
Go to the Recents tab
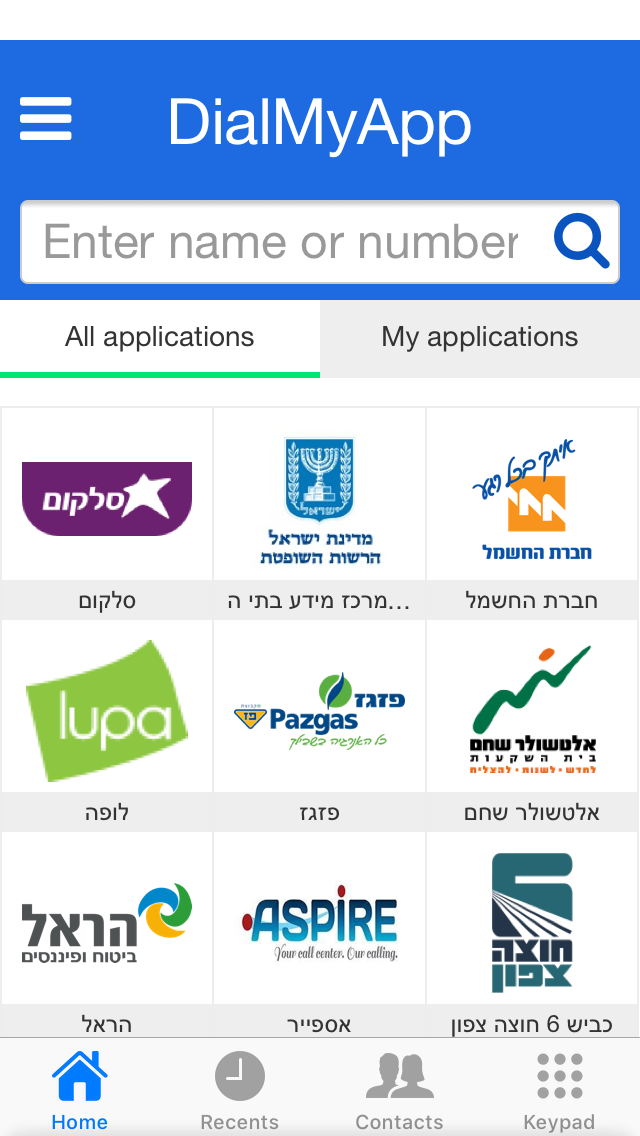coord(240,1088)
